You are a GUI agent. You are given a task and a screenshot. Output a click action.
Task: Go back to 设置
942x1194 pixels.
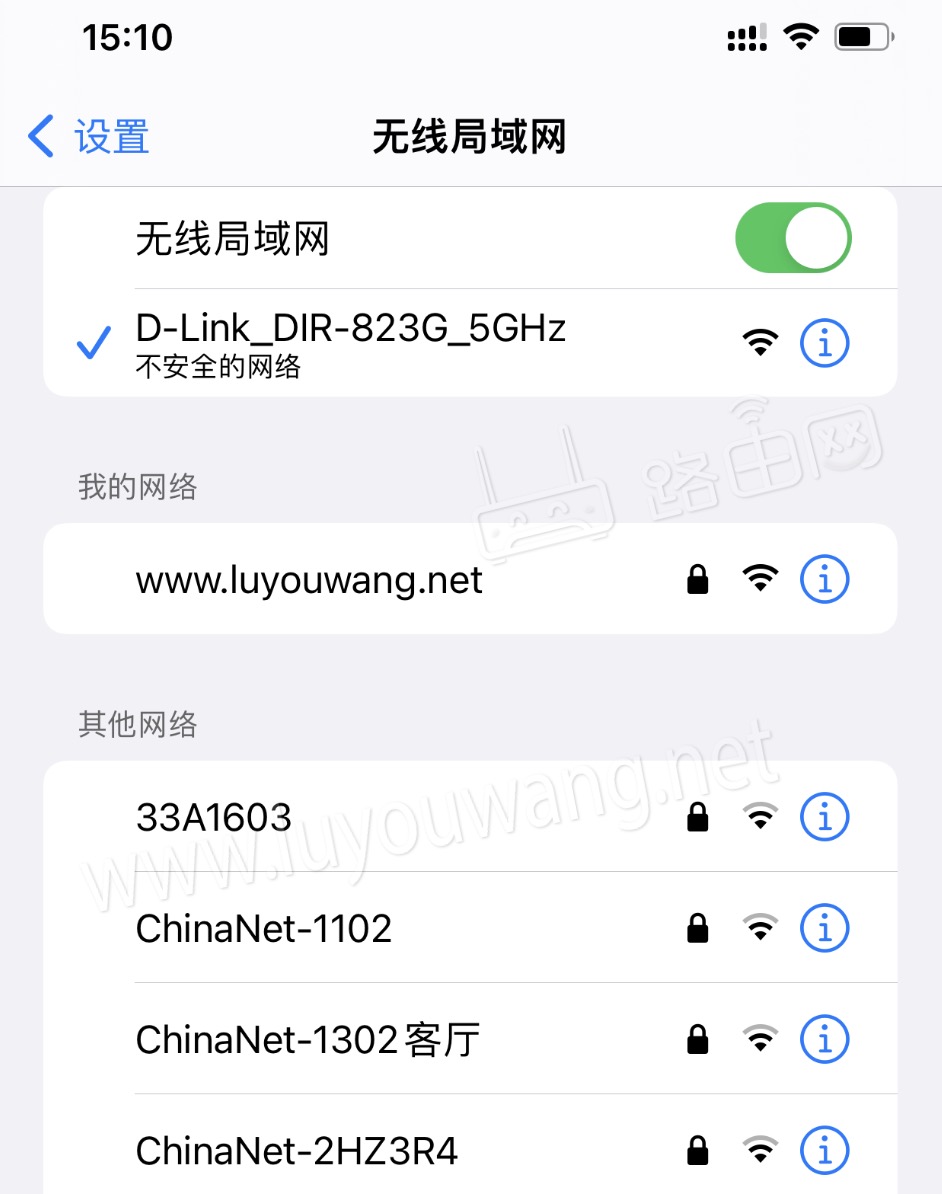(90, 137)
